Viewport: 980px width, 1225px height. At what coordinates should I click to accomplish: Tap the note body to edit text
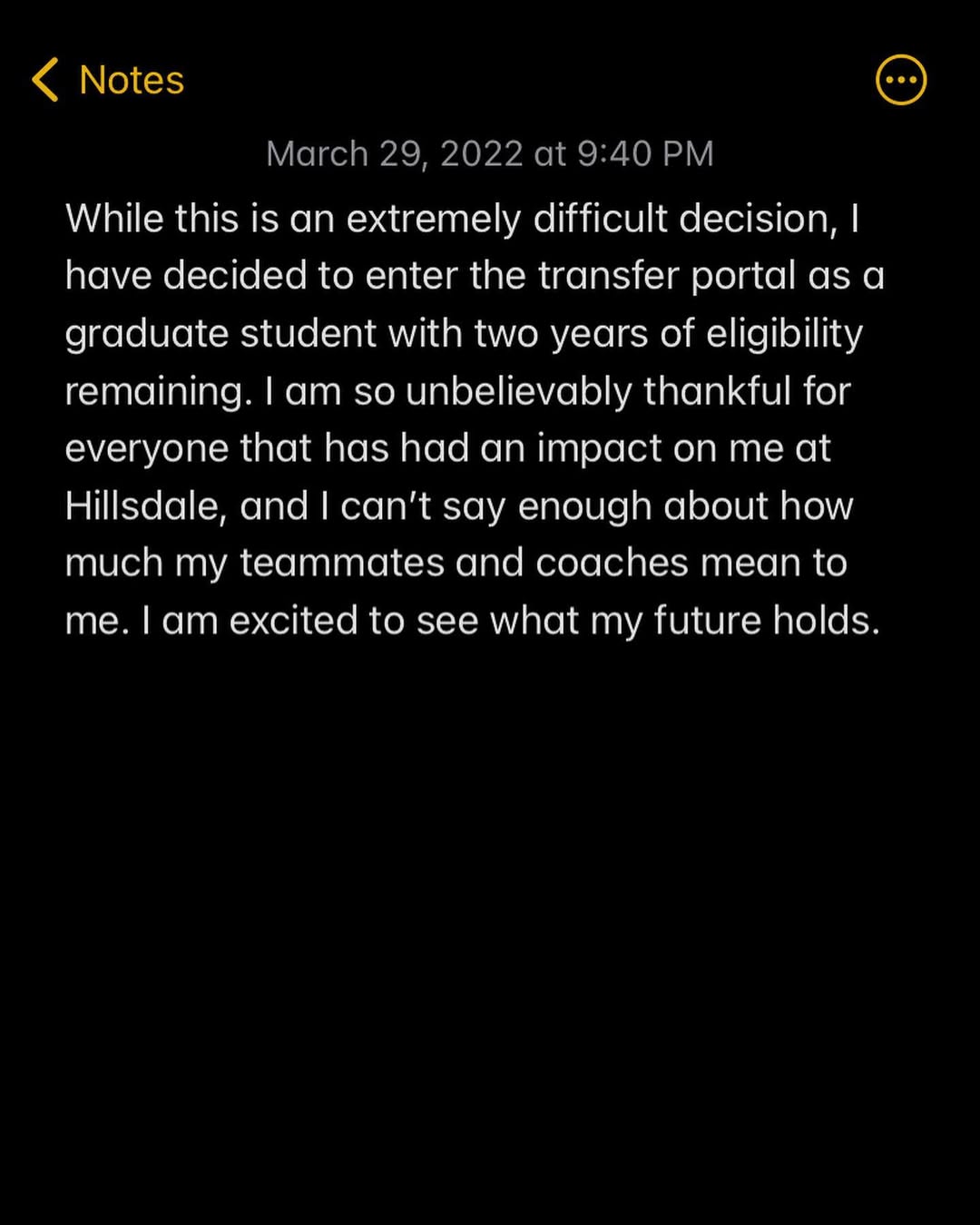click(x=472, y=419)
